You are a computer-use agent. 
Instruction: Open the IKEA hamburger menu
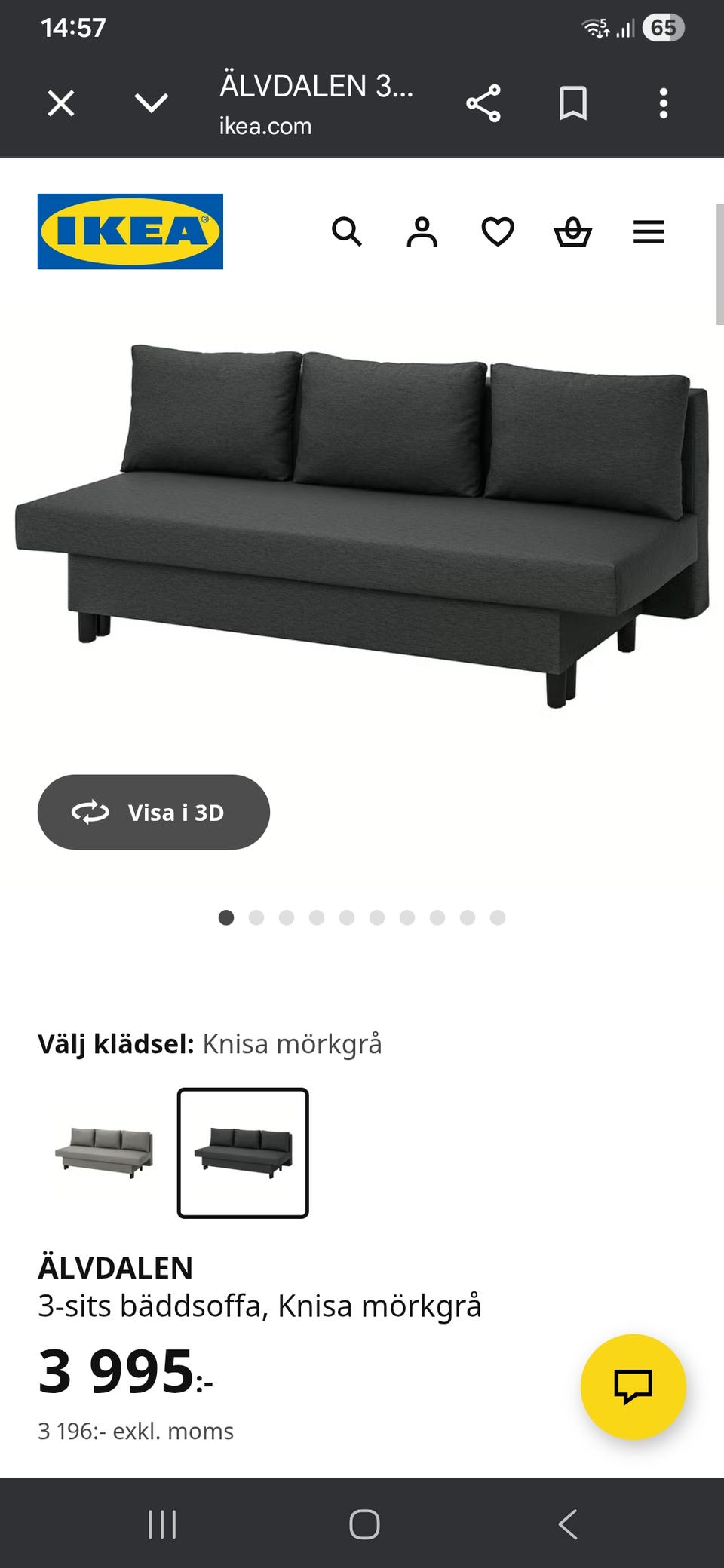click(x=648, y=232)
